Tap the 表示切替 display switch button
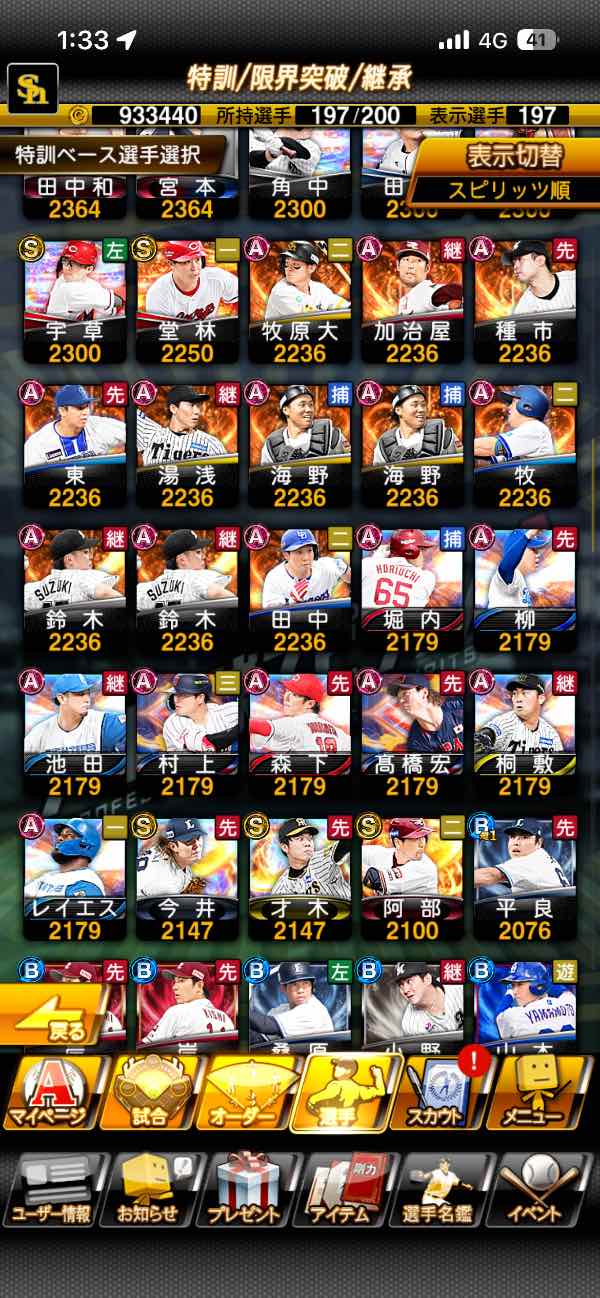 512,158
